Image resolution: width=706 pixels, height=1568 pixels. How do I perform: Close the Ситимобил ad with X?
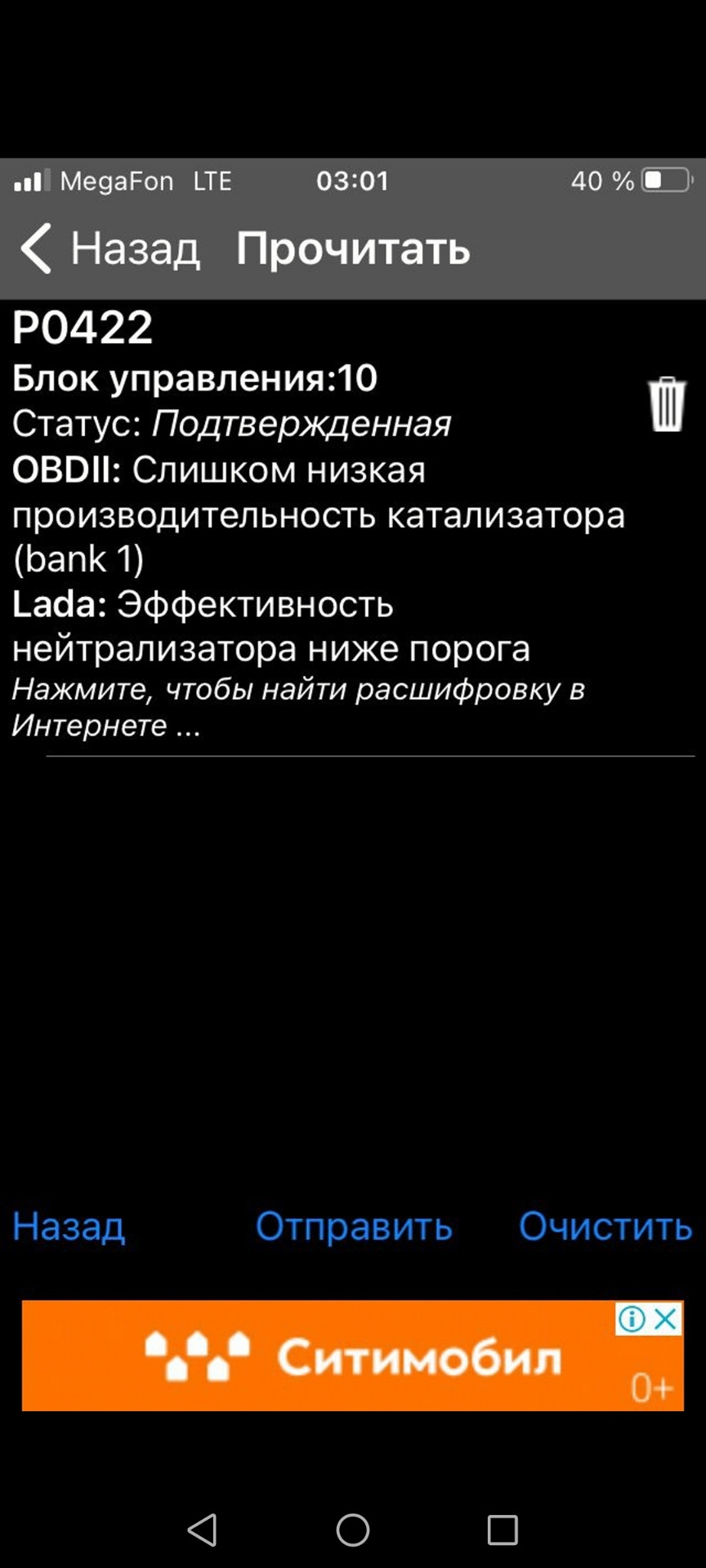pyautogui.click(x=668, y=1318)
